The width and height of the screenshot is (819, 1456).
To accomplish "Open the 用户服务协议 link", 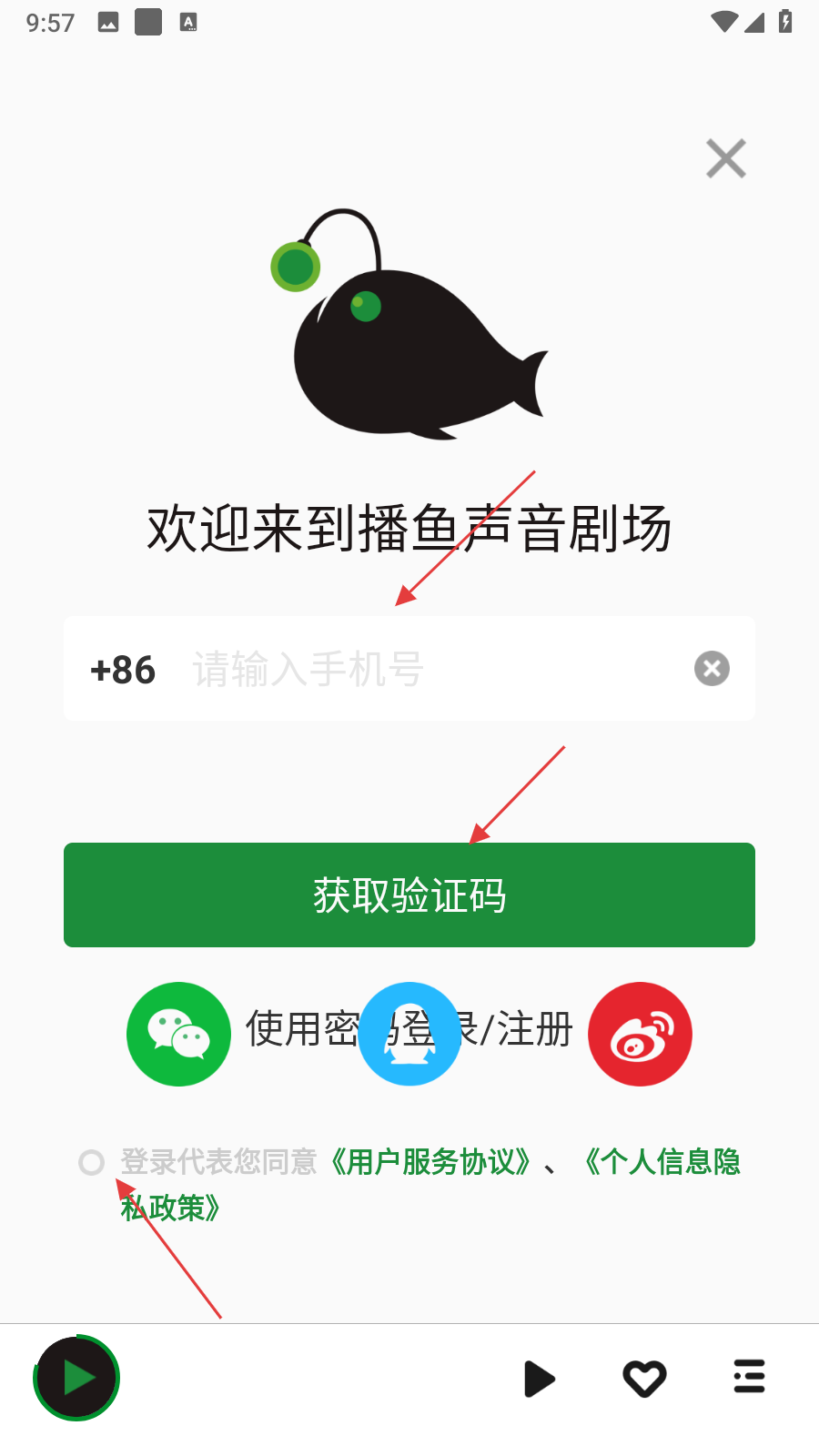I will tap(430, 1162).
